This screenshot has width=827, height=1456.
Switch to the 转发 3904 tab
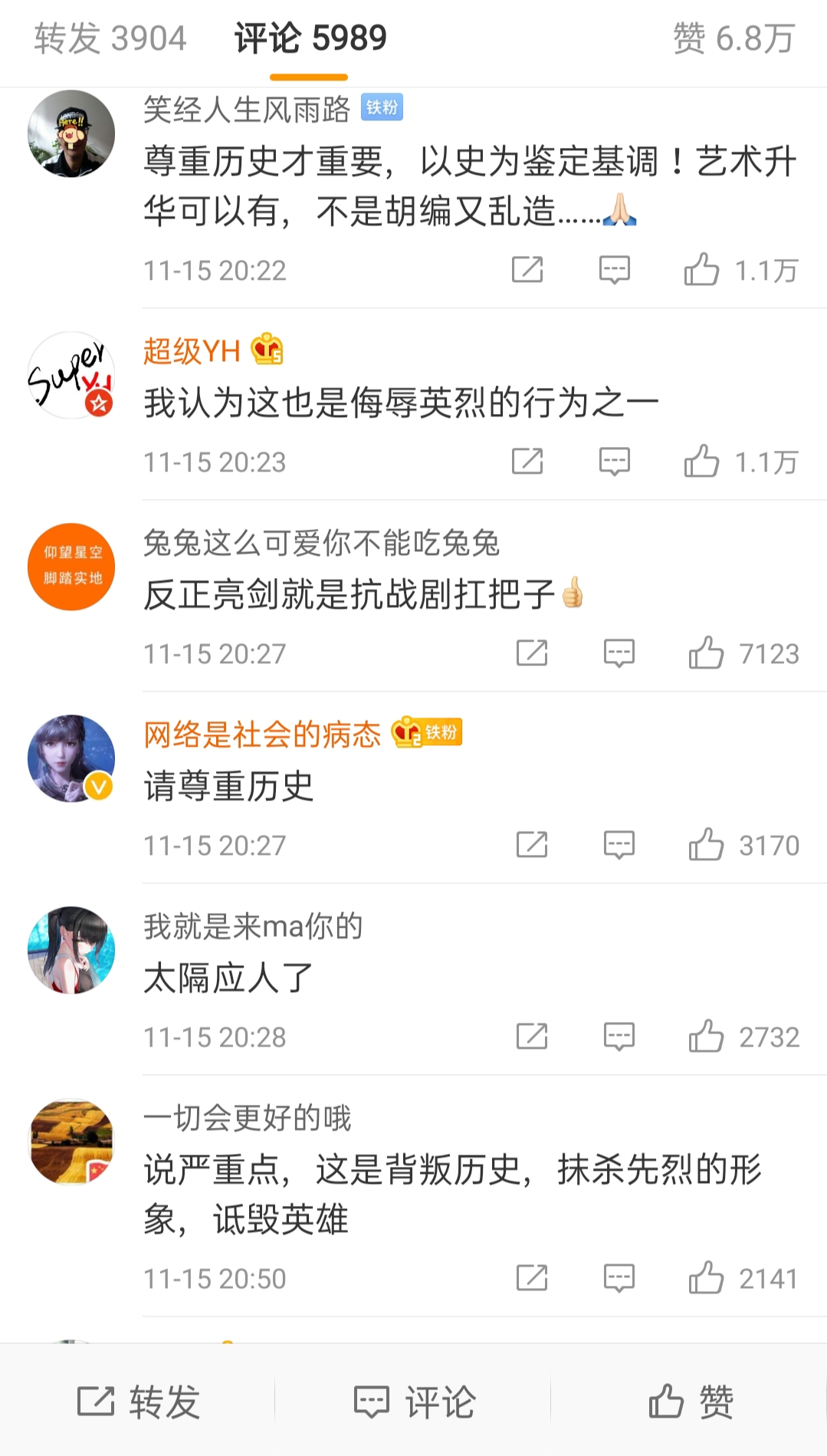[x=108, y=36]
